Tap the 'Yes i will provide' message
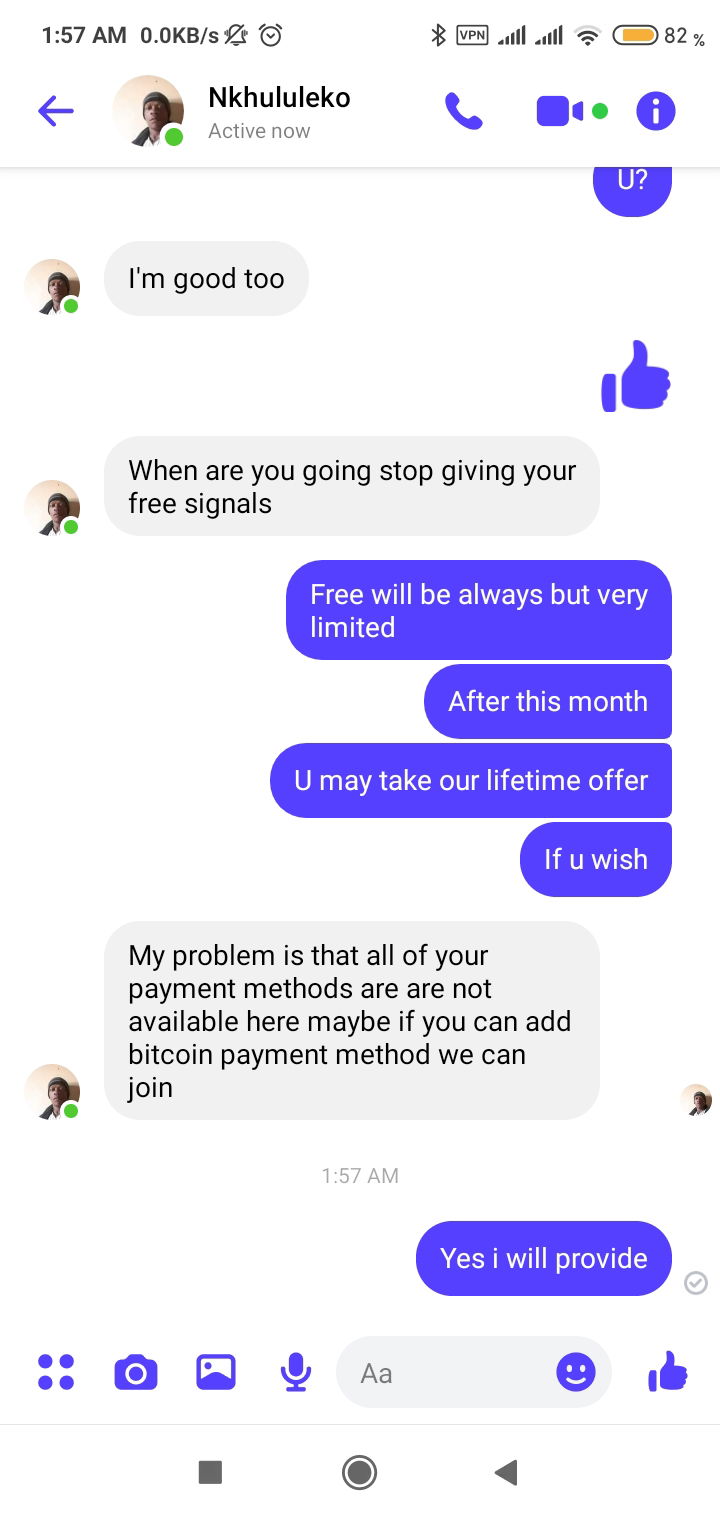 543,1258
